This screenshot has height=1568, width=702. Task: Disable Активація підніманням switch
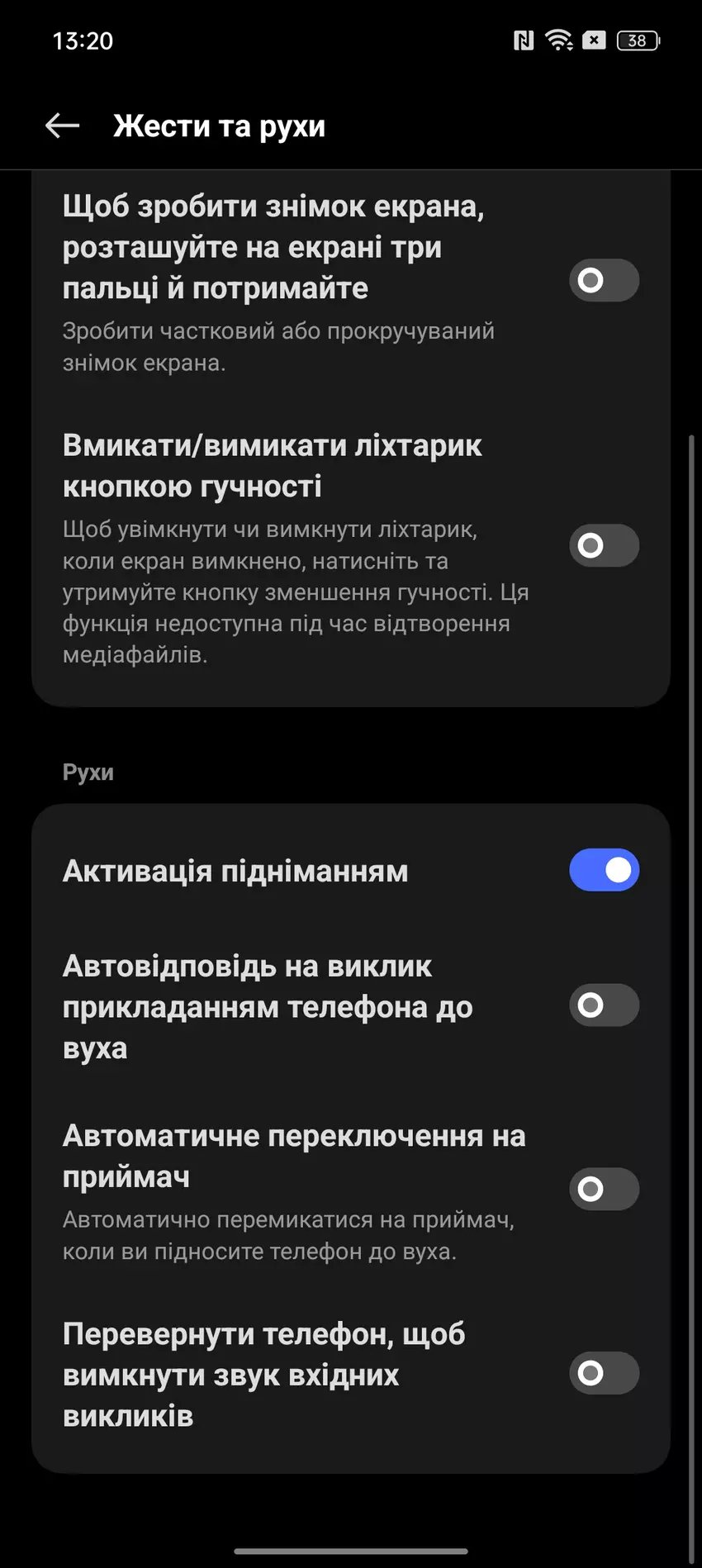[x=604, y=870]
